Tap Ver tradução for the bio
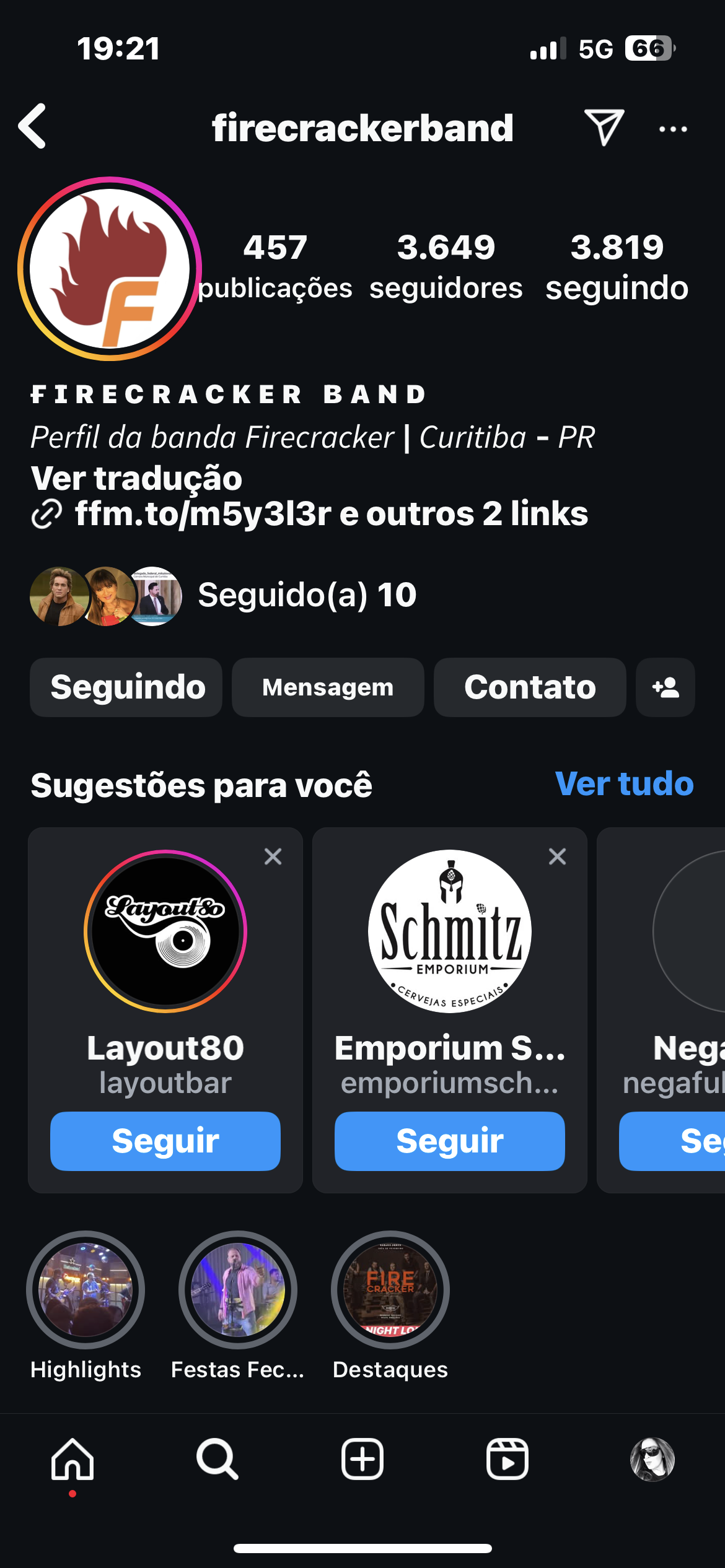 point(136,478)
